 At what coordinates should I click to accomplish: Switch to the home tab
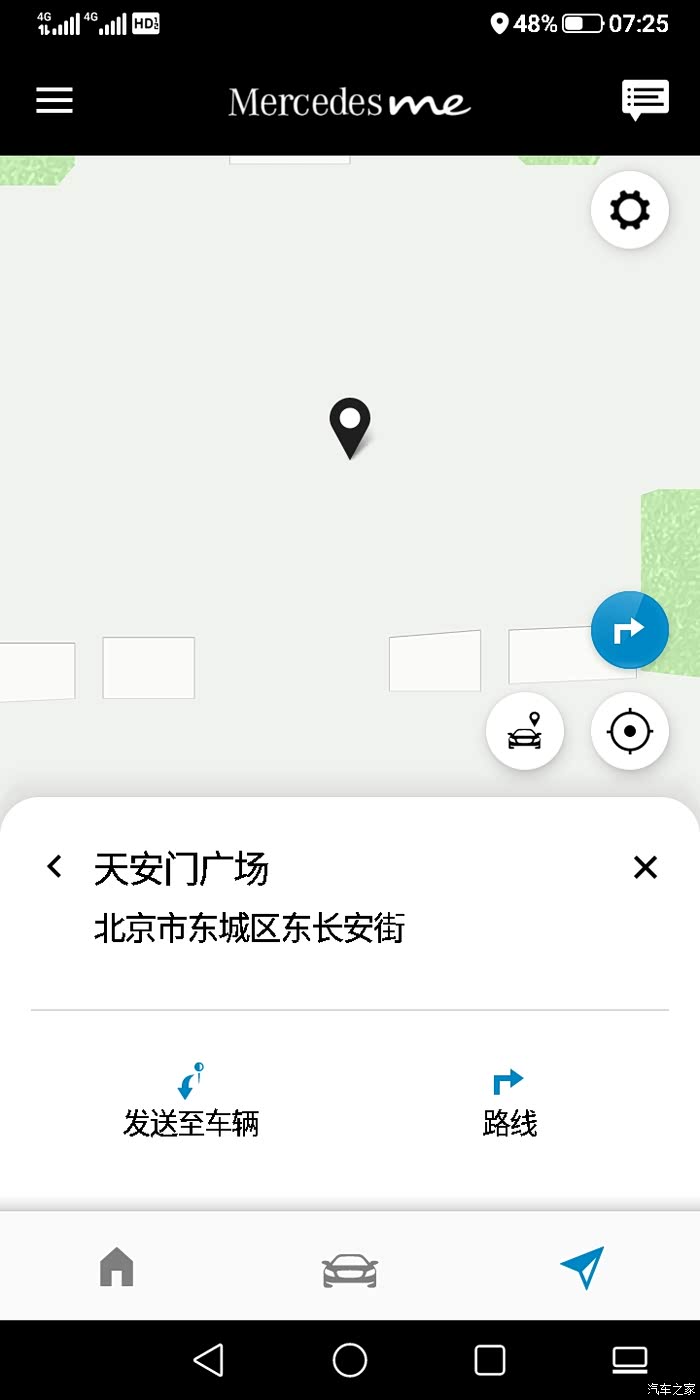[x=117, y=1267]
